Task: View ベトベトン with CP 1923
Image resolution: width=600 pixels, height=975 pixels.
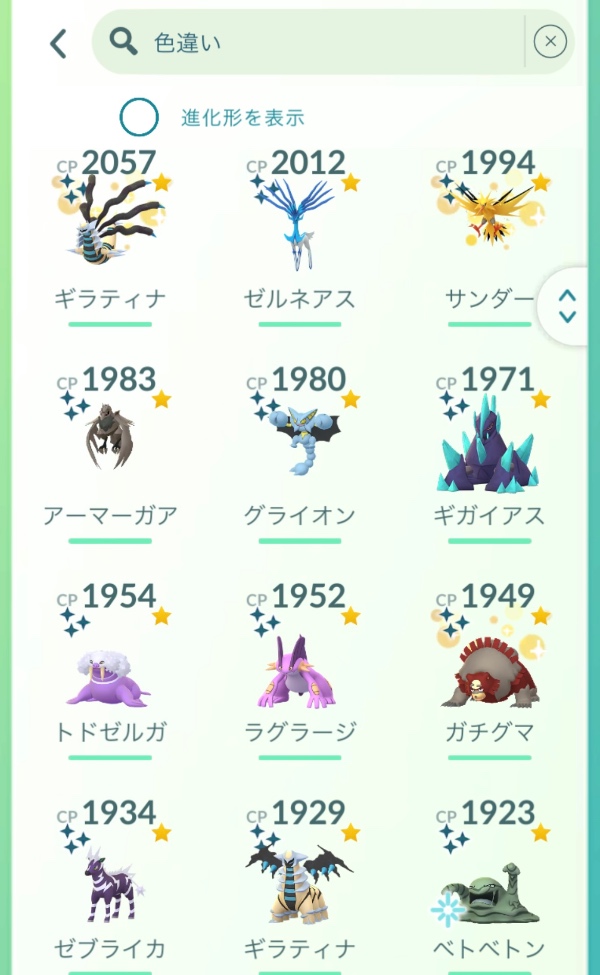Action: (490, 882)
